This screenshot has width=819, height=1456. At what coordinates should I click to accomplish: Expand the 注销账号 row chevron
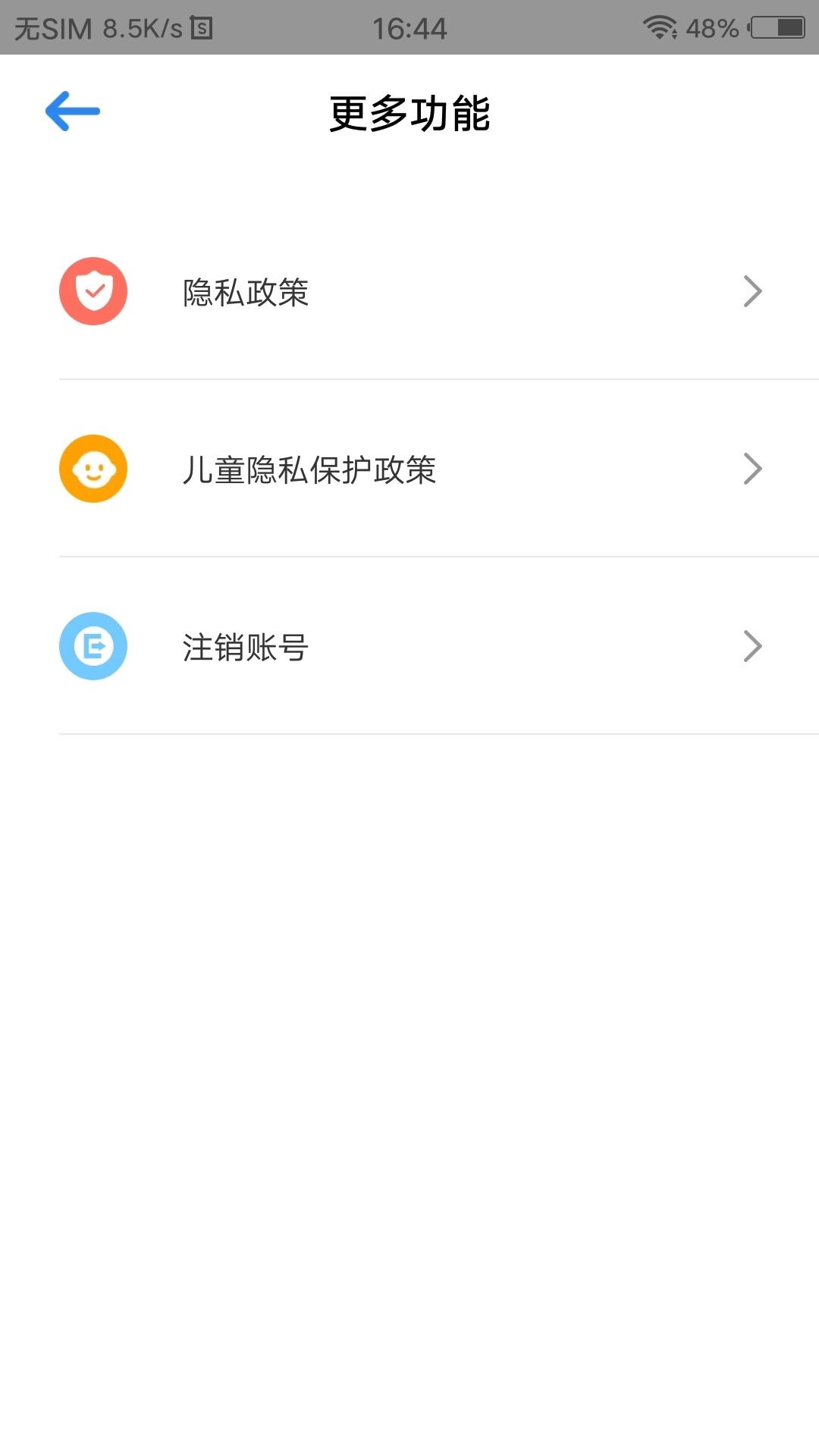pyautogui.click(x=752, y=646)
